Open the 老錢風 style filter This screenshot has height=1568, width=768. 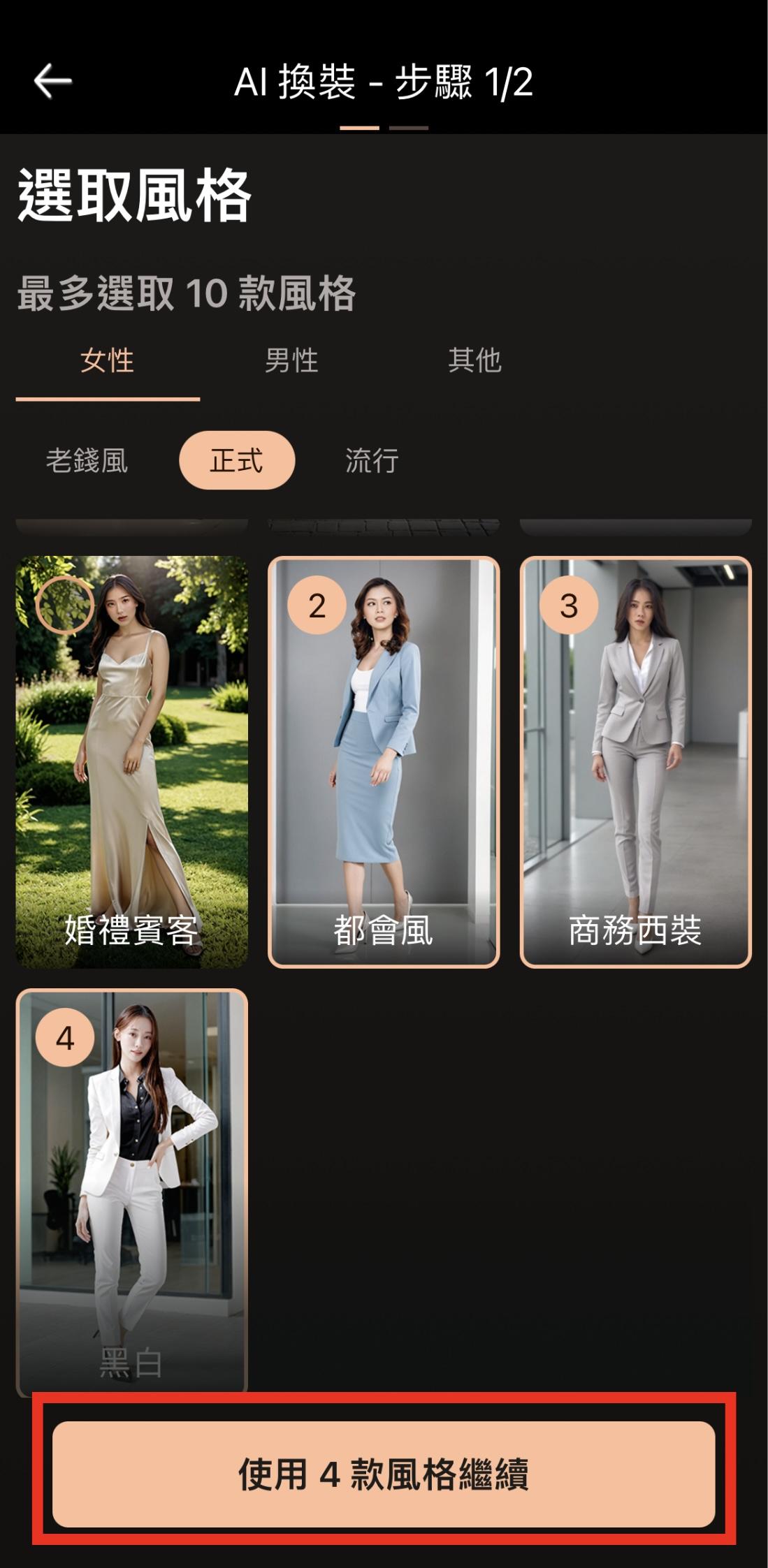pos(86,461)
